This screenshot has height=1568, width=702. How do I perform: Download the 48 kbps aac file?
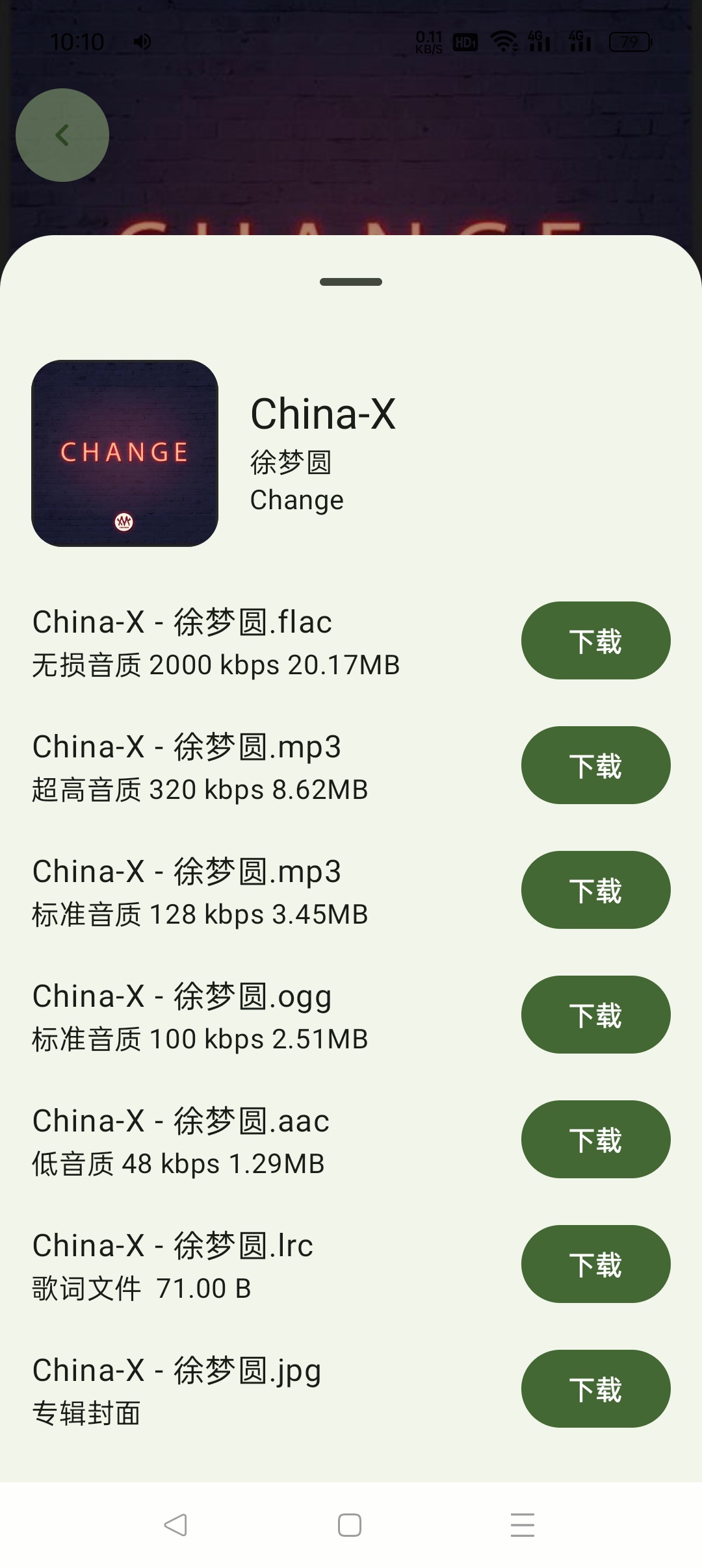click(595, 1139)
